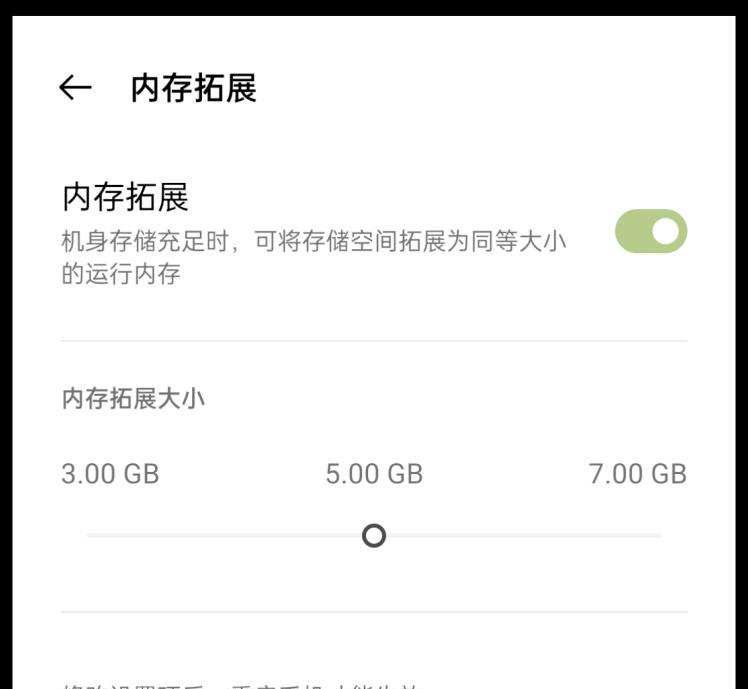Turn off the 内存拓展 switch

tap(651, 231)
